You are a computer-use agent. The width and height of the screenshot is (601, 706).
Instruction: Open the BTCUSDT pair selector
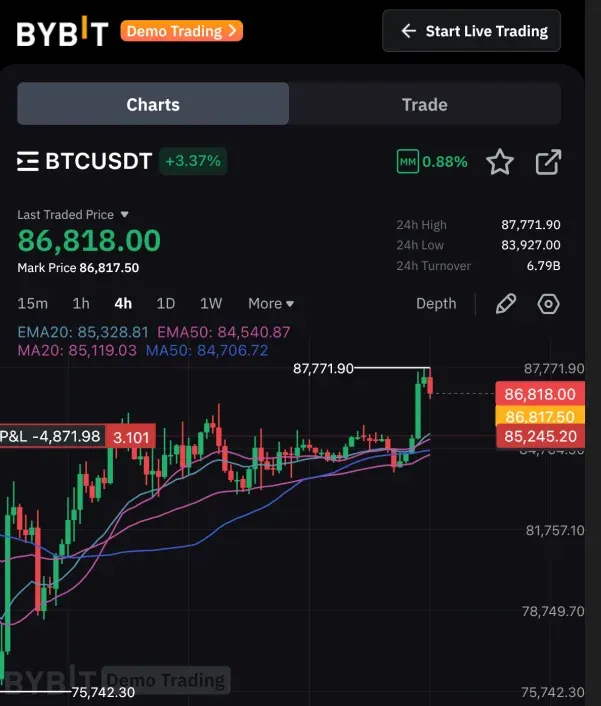click(85, 161)
